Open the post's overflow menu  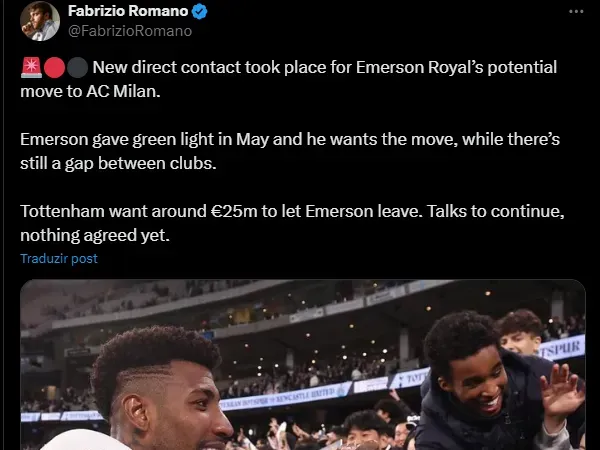click(576, 12)
